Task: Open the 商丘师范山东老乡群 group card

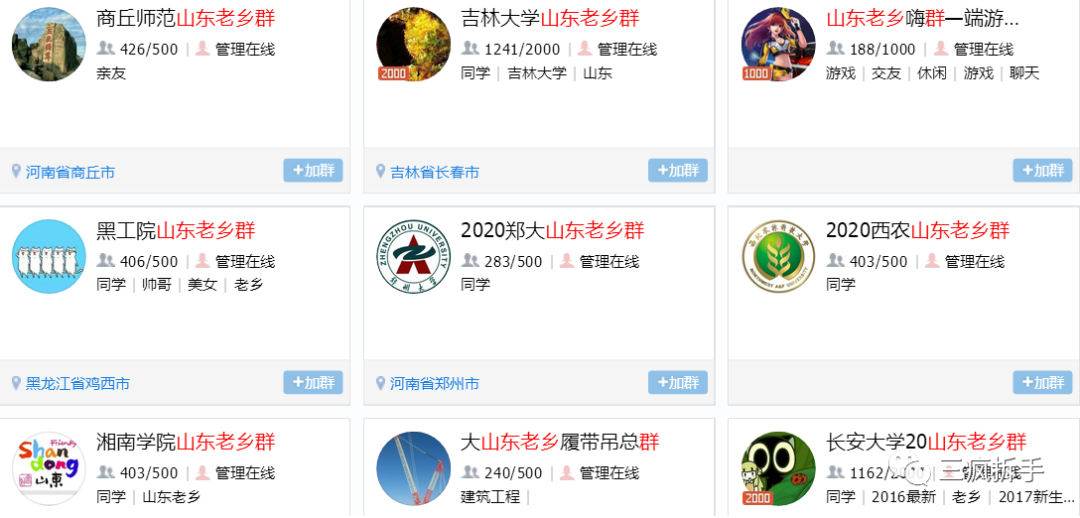Action: (x=186, y=18)
